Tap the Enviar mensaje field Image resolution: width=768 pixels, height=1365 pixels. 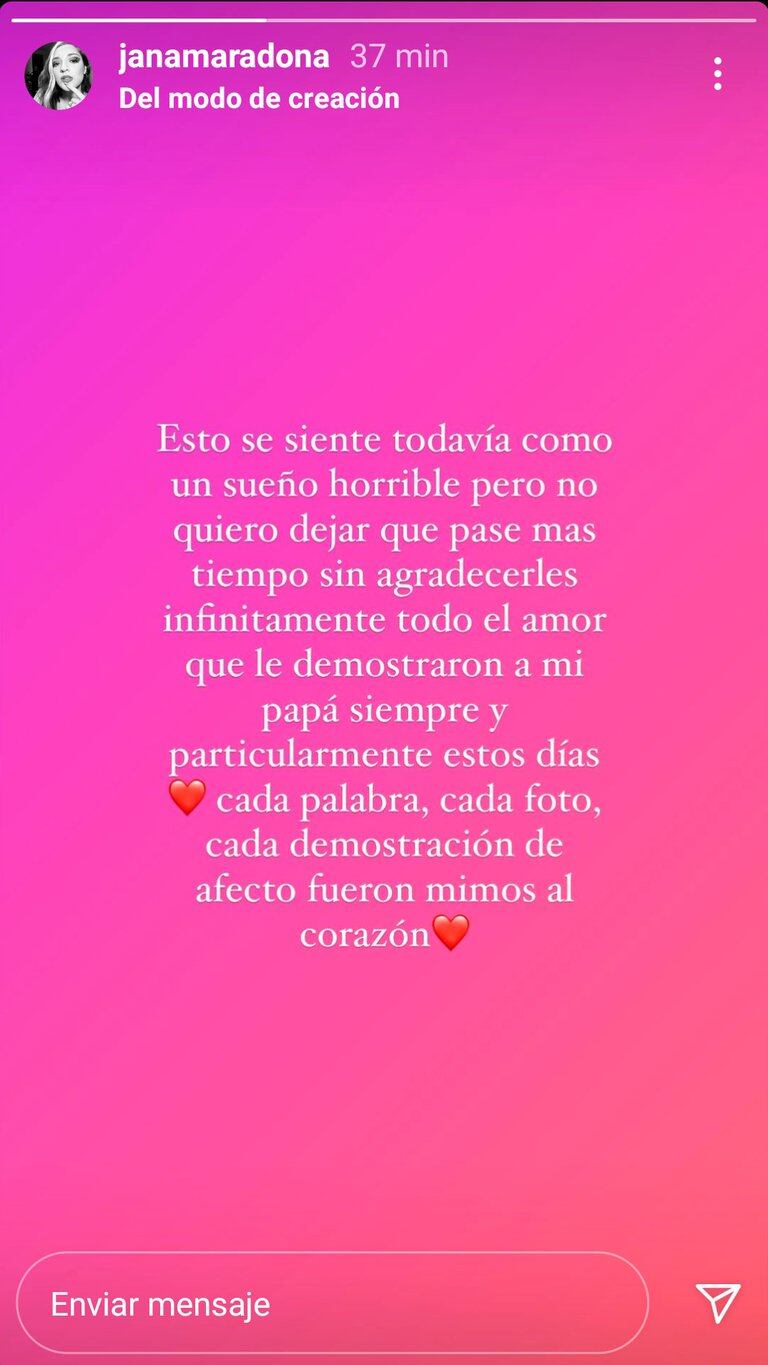click(332, 1303)
